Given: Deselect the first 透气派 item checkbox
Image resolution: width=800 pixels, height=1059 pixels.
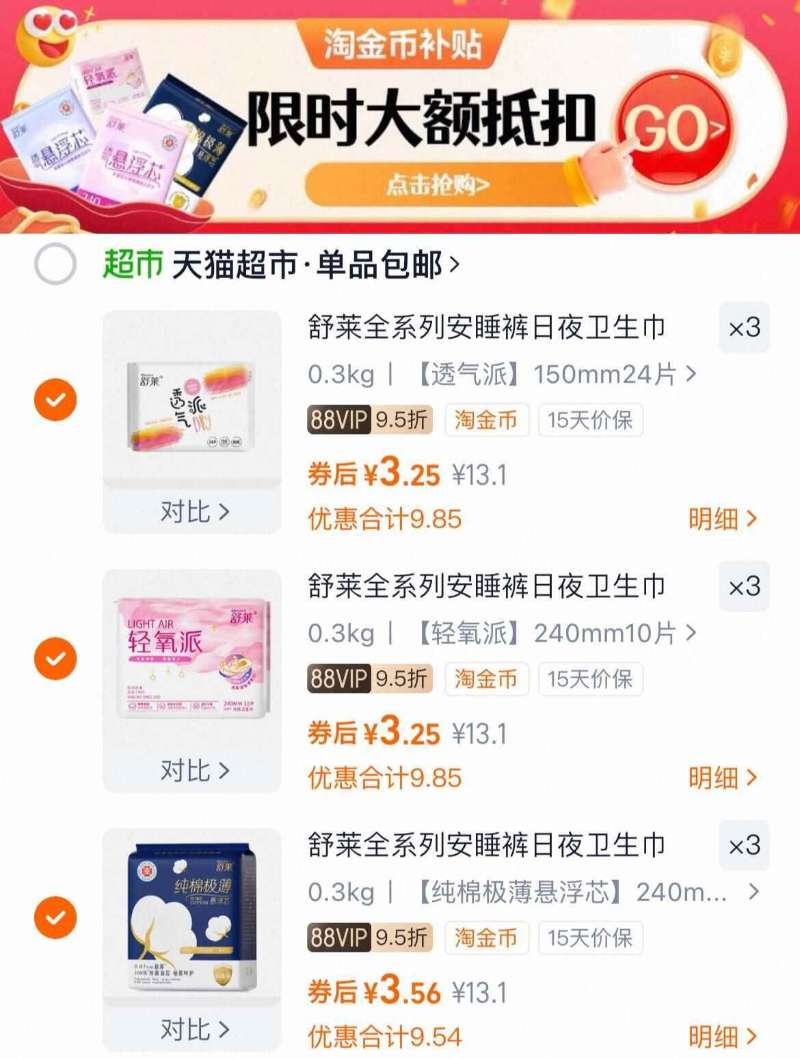Looking at the screenshot, I should pos(54,398).
